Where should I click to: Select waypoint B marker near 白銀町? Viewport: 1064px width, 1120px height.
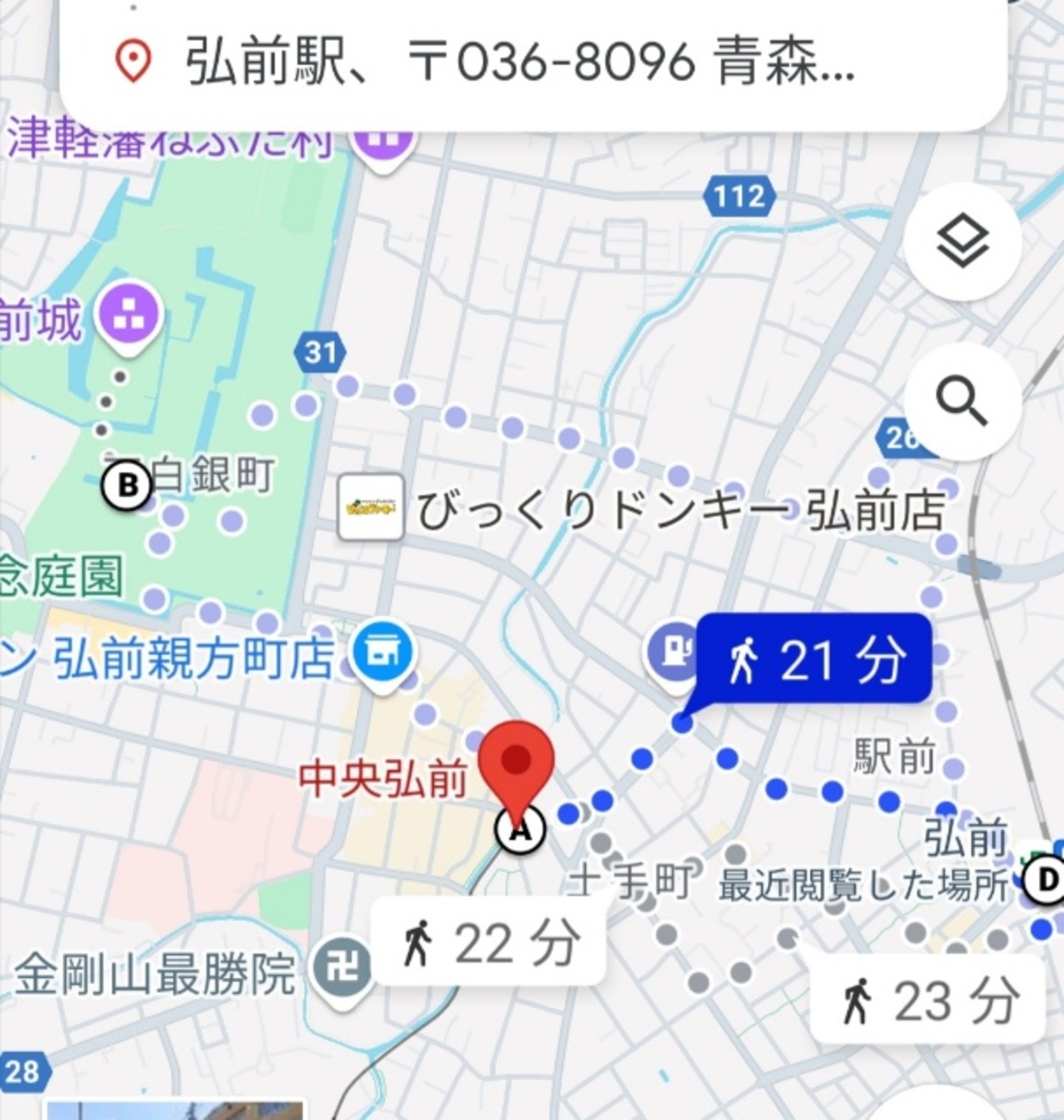click(x=127, y=485)
